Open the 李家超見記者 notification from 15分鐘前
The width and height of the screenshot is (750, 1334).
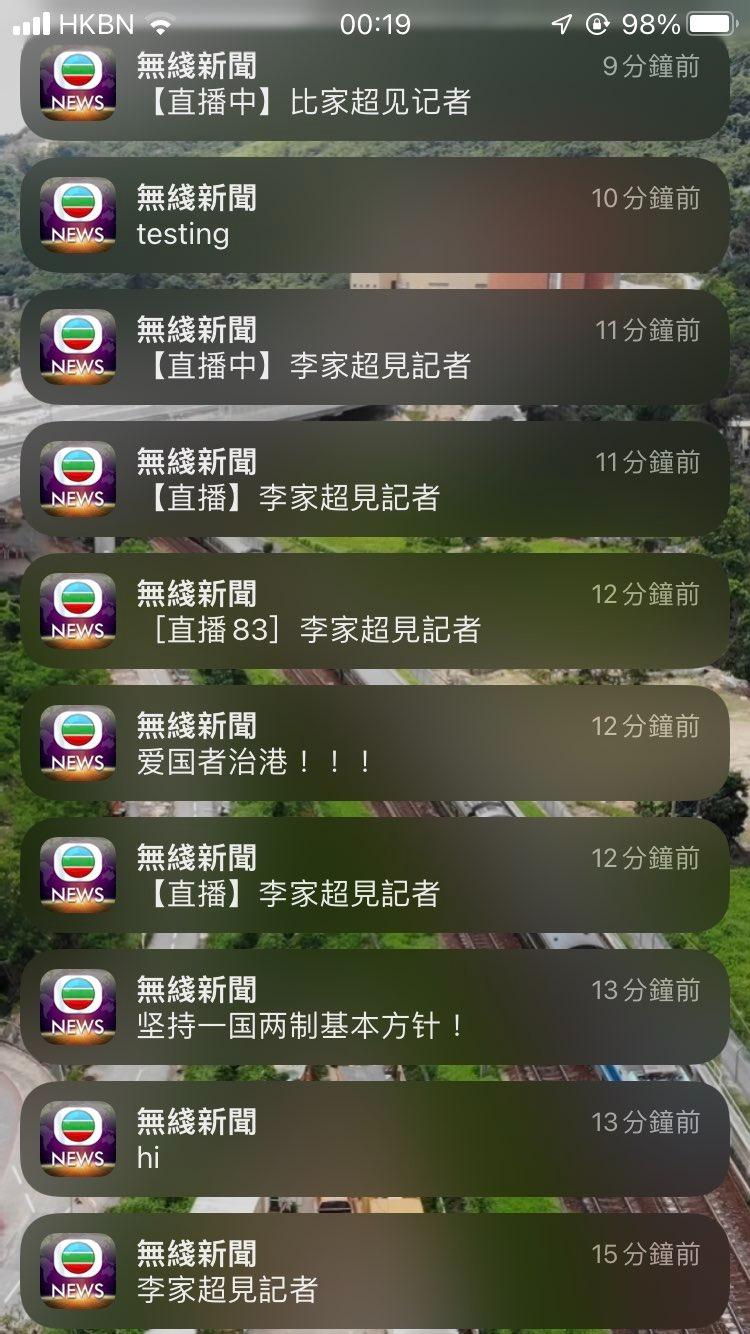pos(375,1272)
